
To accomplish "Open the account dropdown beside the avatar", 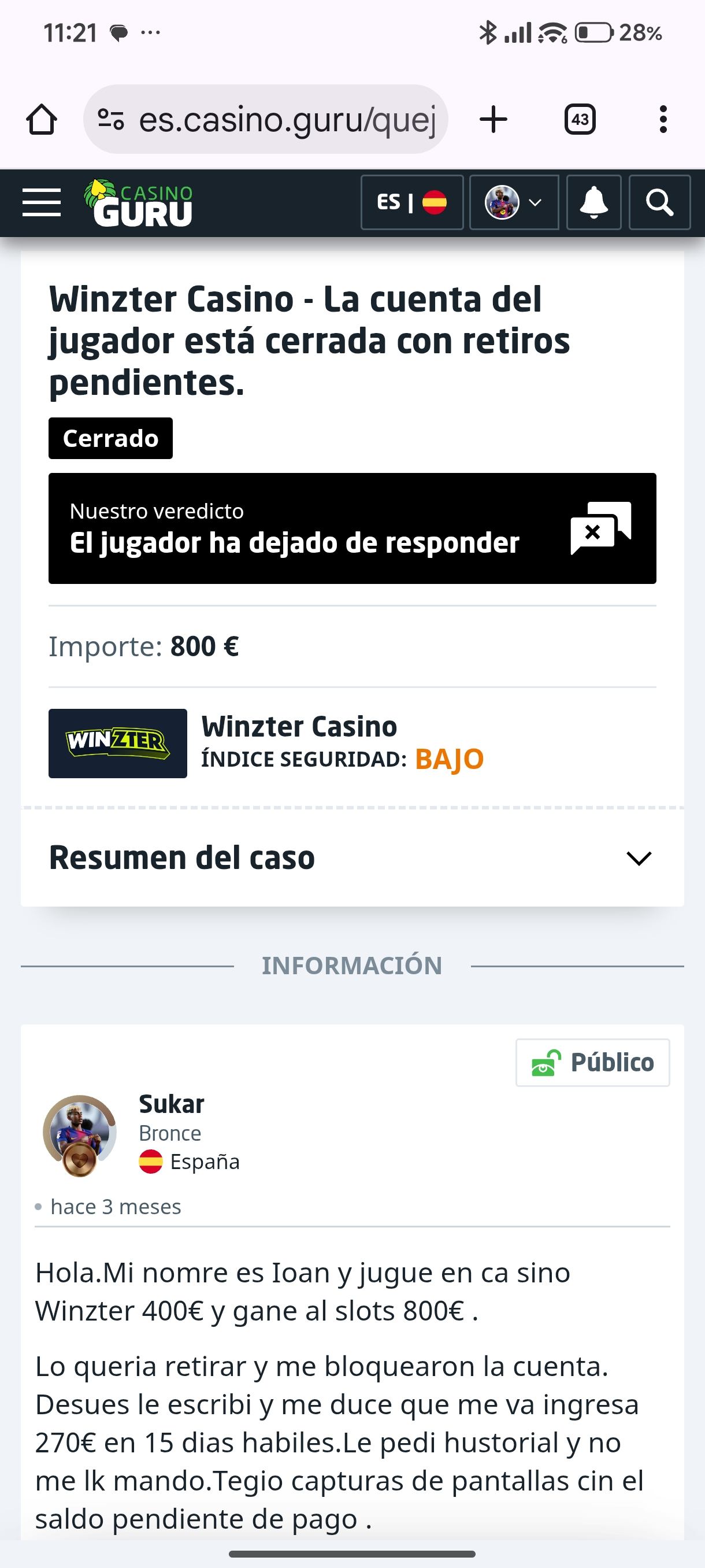I will pyautogui.click(x=535, y=203).
